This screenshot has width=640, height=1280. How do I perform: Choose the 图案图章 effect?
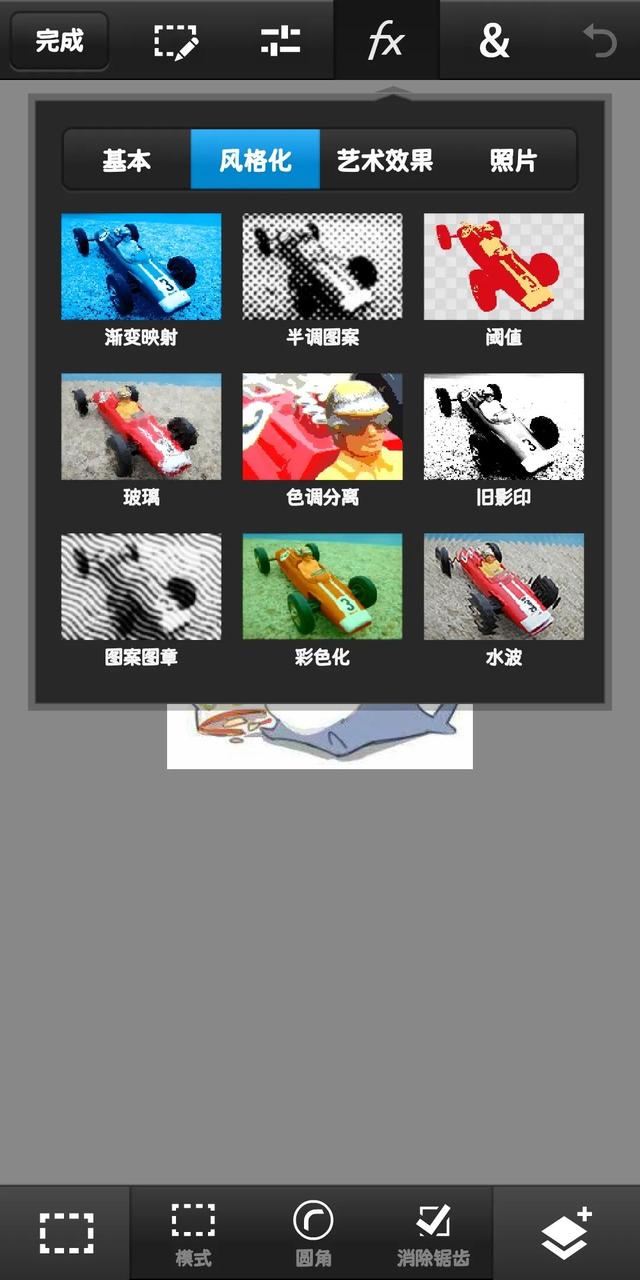[141, 600]
